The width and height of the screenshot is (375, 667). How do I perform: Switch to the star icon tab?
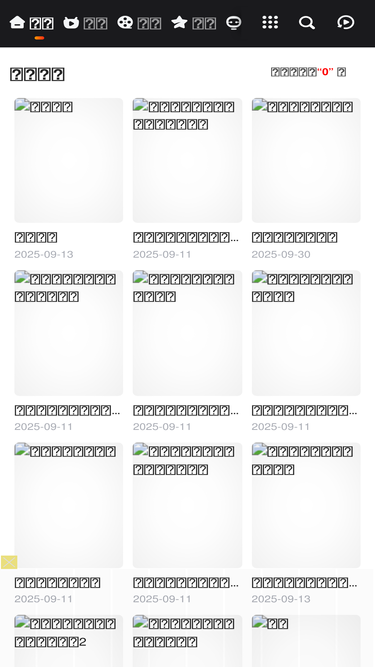[193, 23]
